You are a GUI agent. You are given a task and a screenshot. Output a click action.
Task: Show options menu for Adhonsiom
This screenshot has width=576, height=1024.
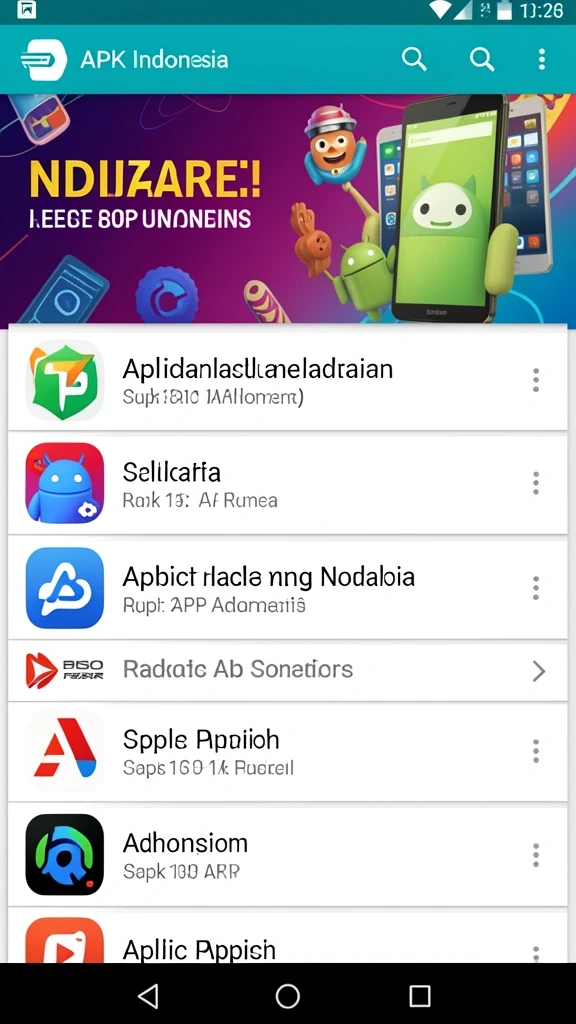[536, 855]
